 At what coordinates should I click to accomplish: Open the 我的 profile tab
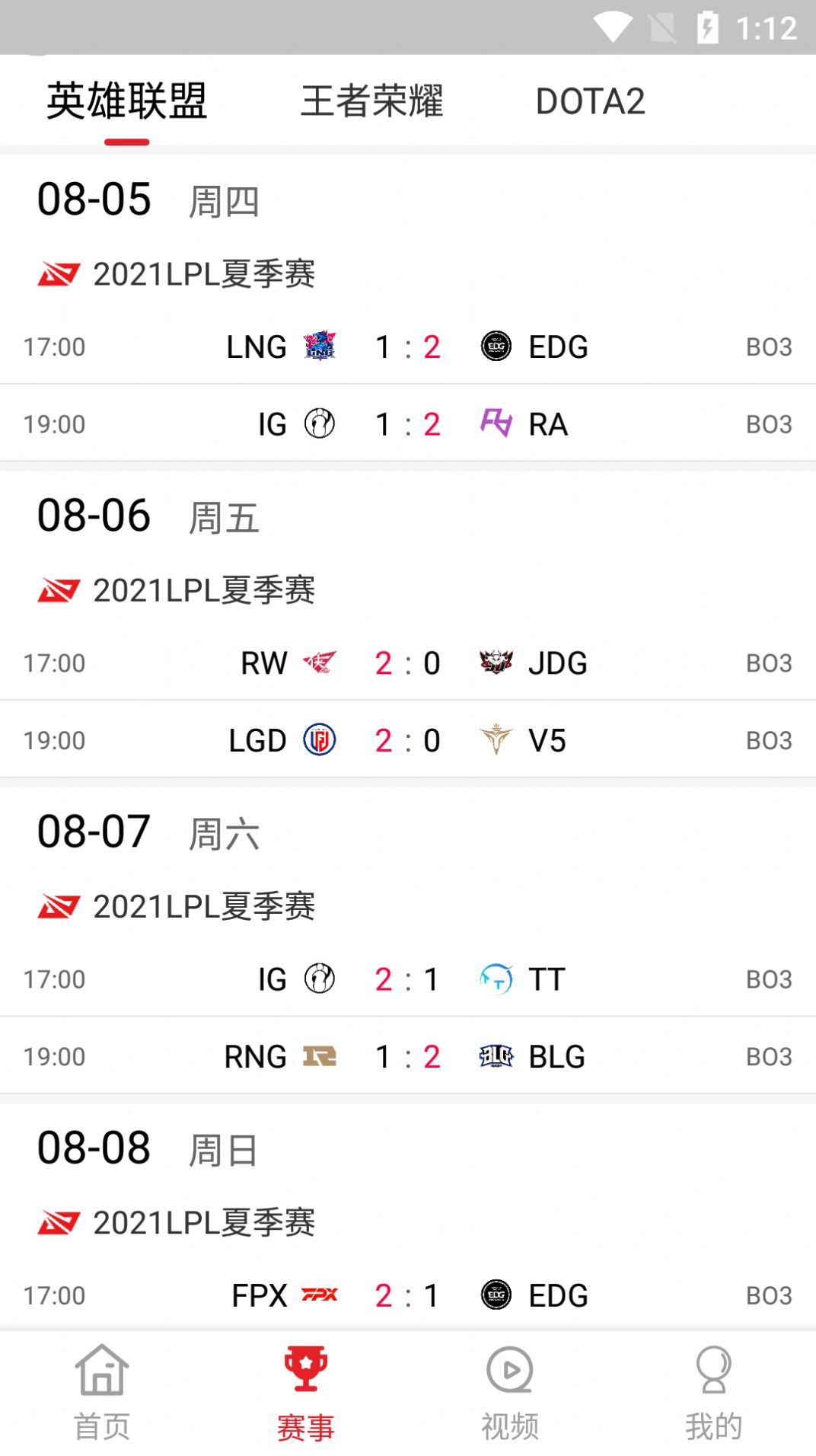pyautogui.click(x=714, y=1394)
